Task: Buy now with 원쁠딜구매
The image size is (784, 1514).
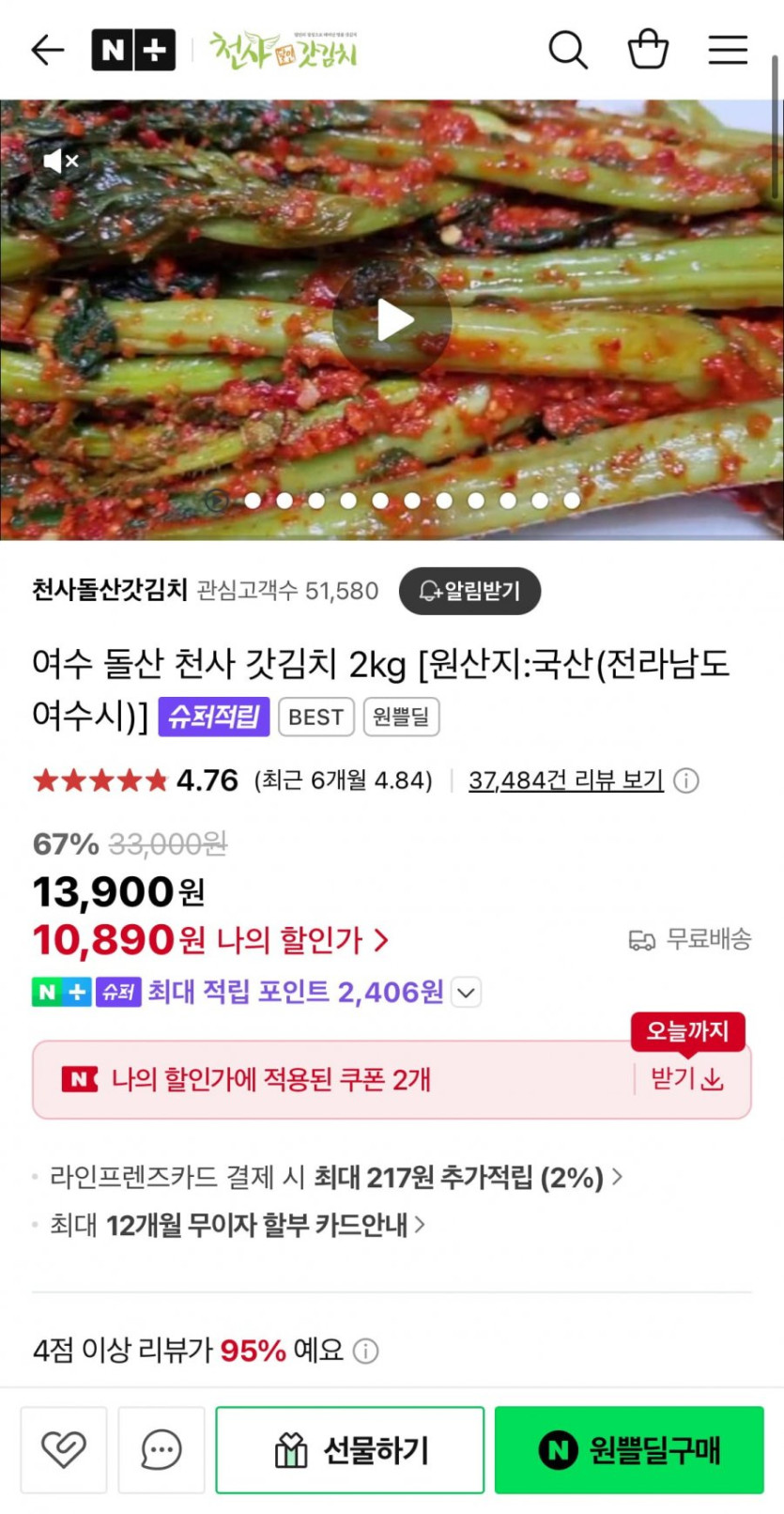Action: (x=629, y=1450)
